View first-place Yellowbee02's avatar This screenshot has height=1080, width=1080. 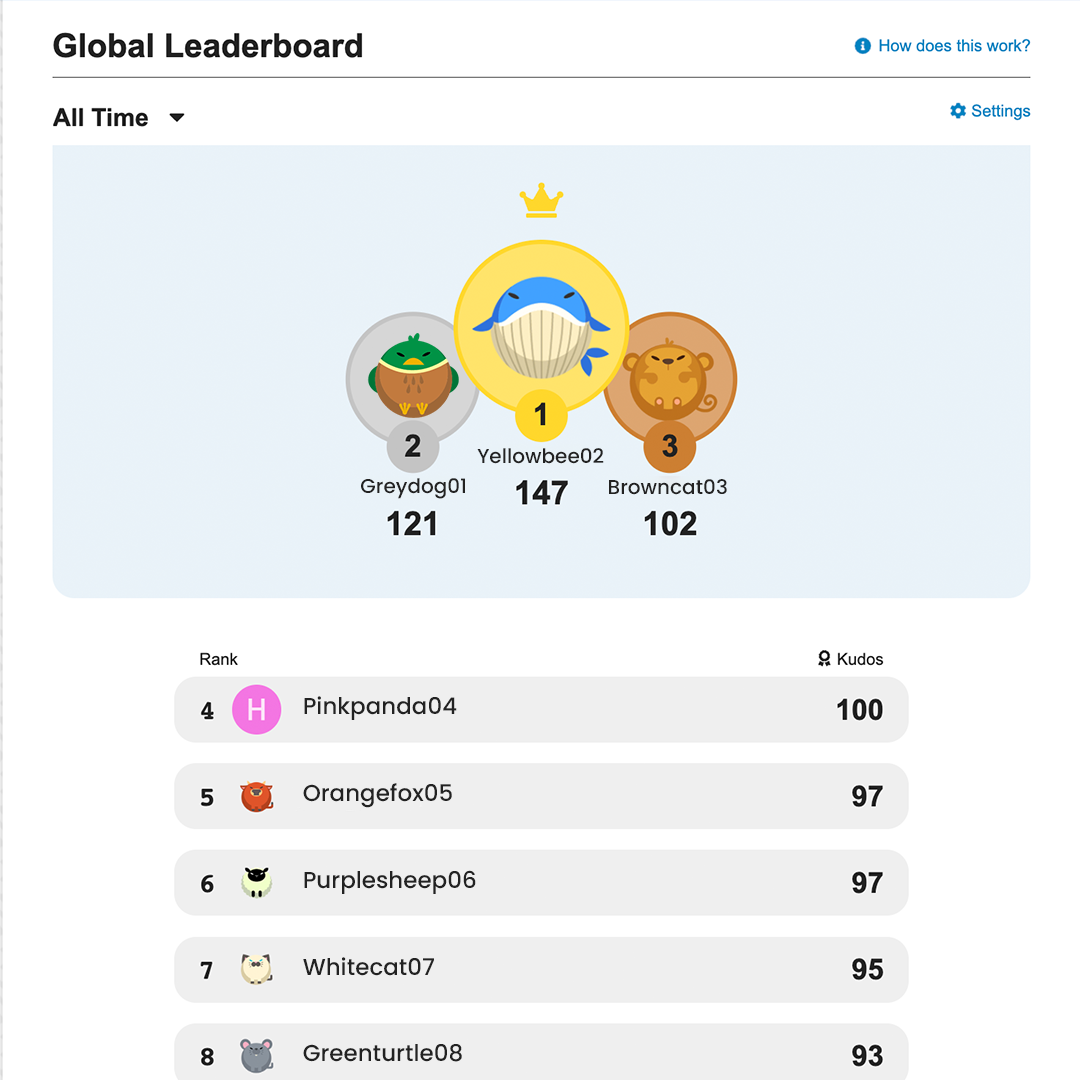[541, 326]
